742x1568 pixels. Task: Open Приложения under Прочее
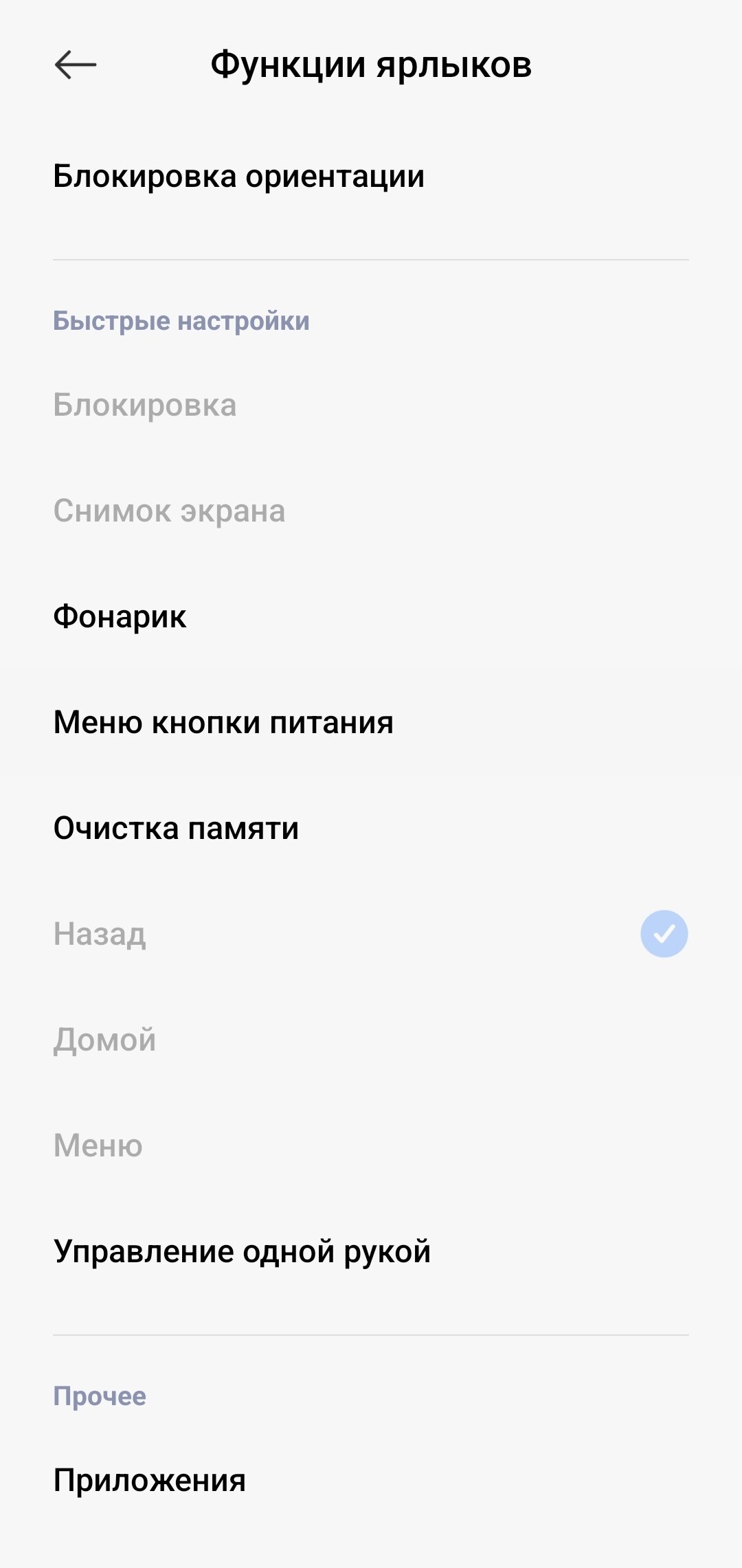coord(149,1479)
